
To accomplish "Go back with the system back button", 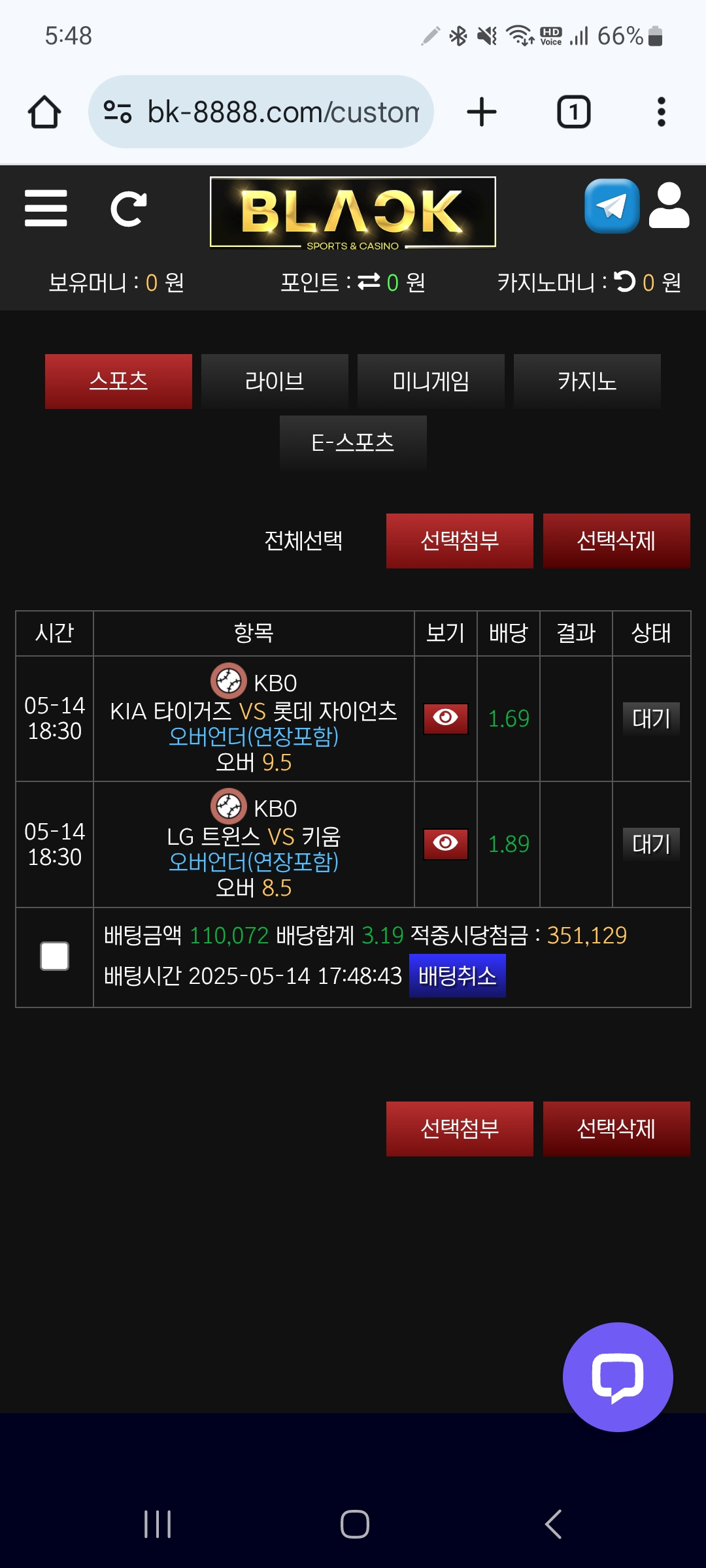I will (553, 1524).
